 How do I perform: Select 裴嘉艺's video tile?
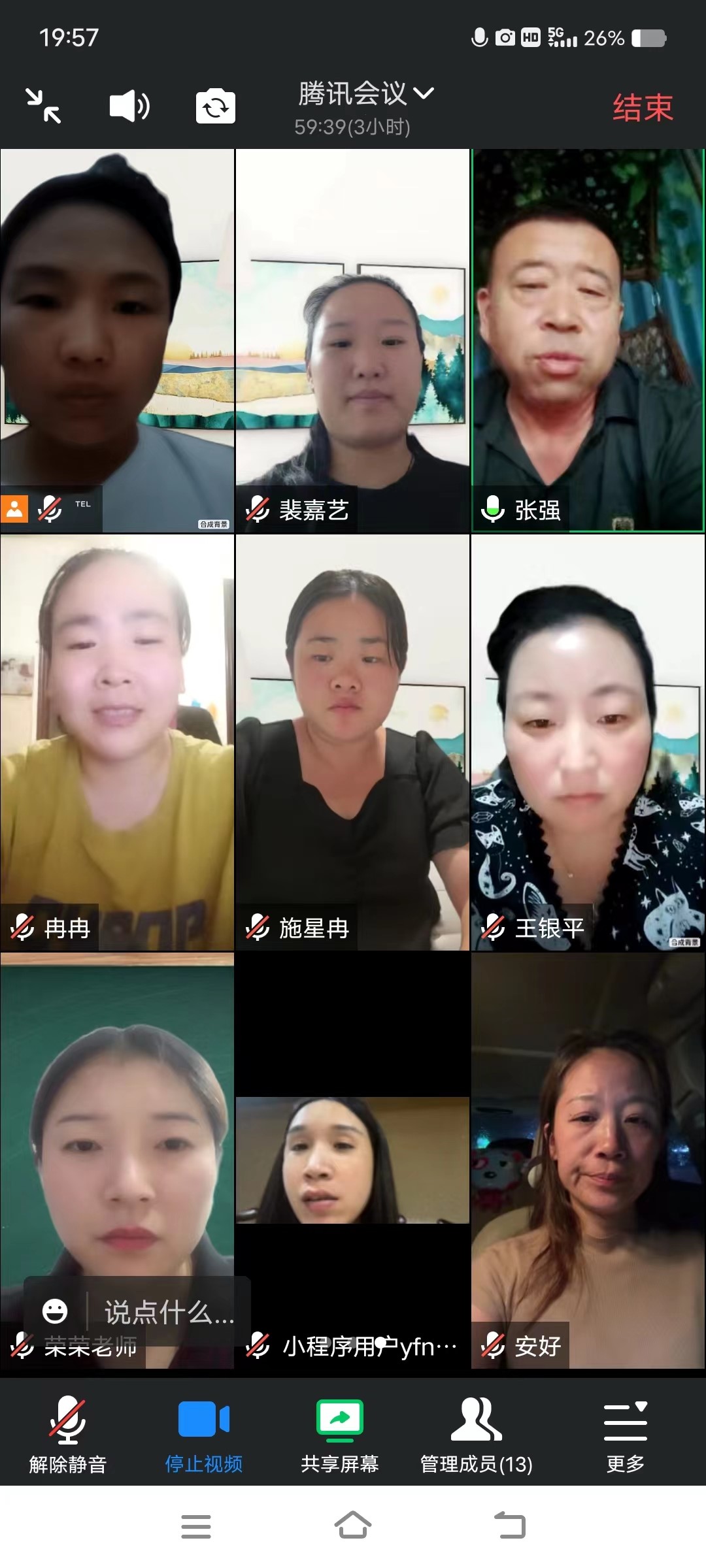point(352,340)
